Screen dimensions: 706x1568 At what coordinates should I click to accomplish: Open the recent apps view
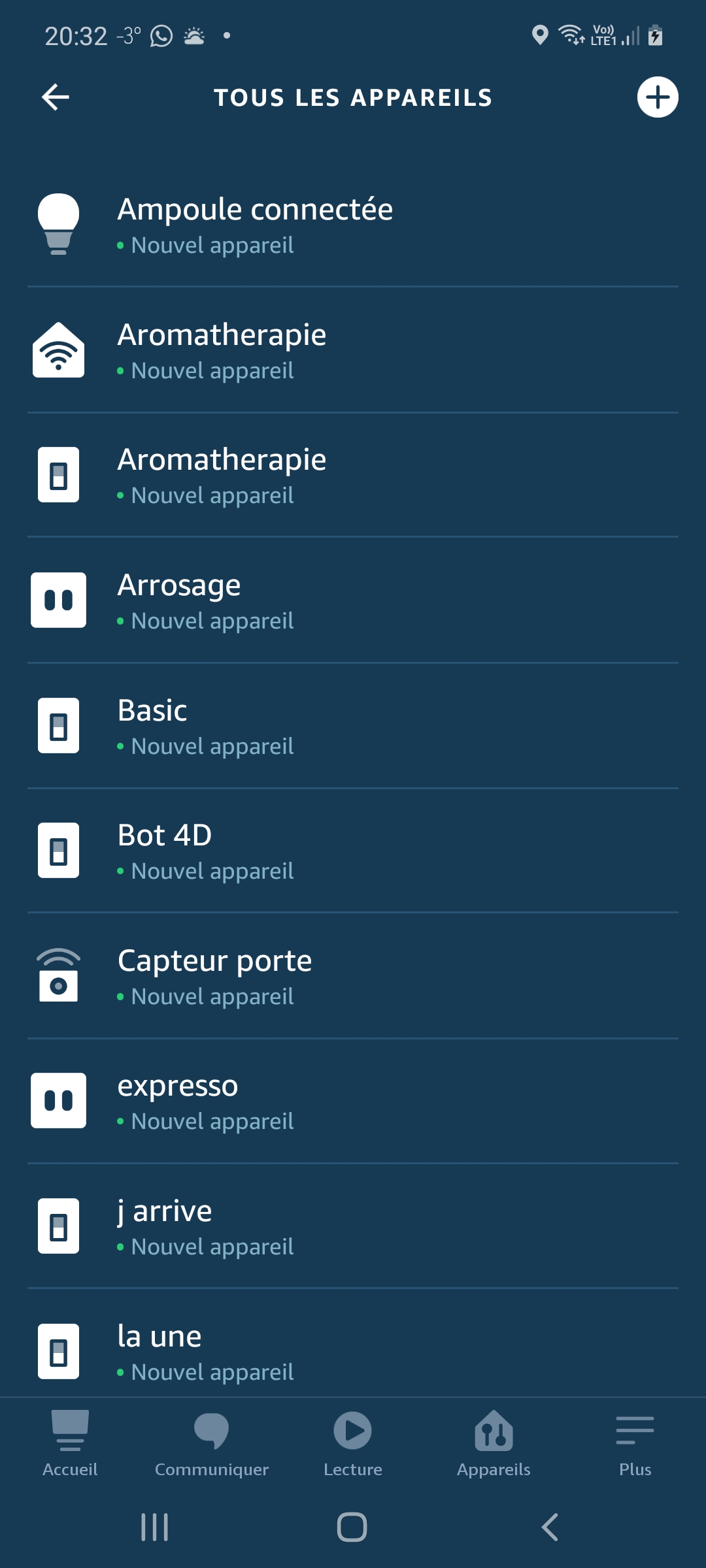pos(155,1527)
